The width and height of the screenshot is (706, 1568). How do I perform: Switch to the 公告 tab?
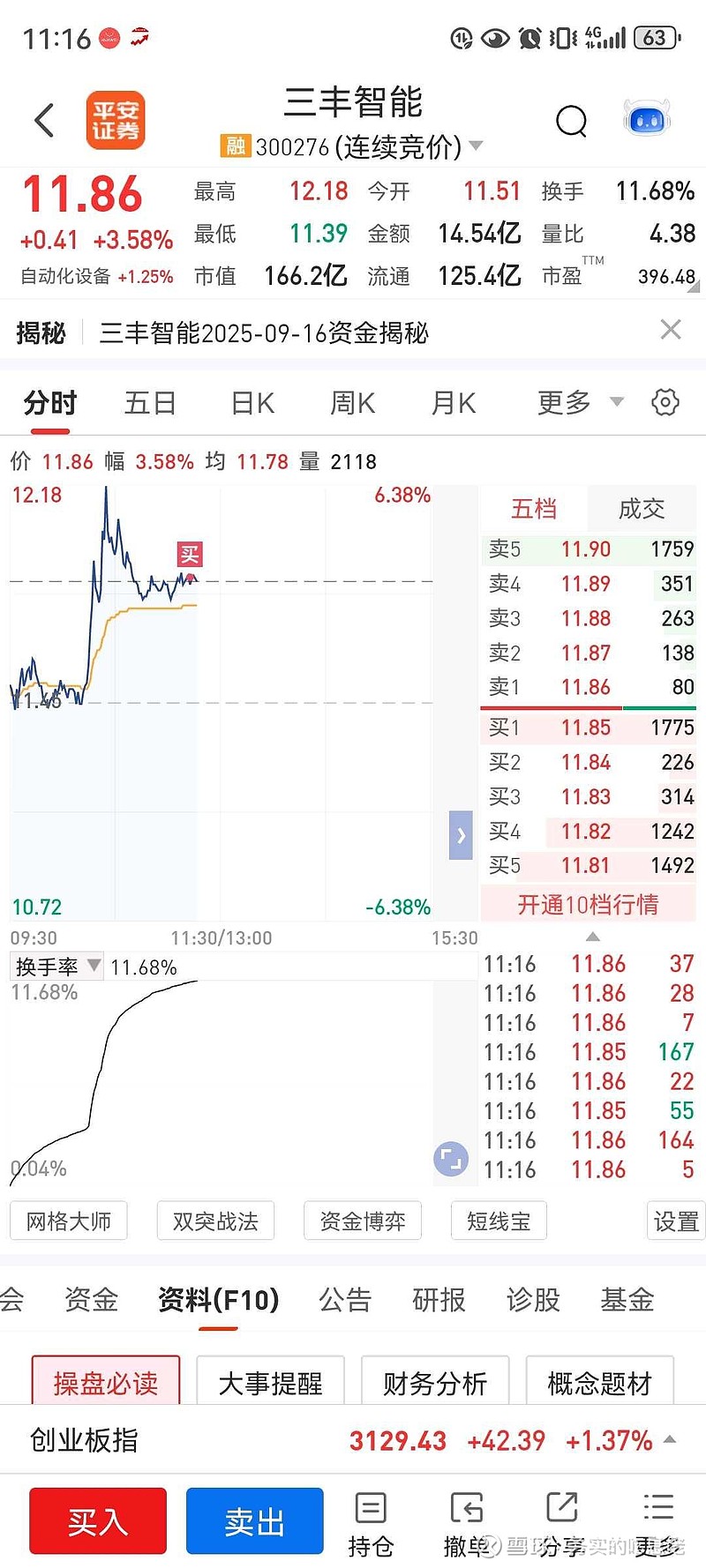tap(344, 1299)
